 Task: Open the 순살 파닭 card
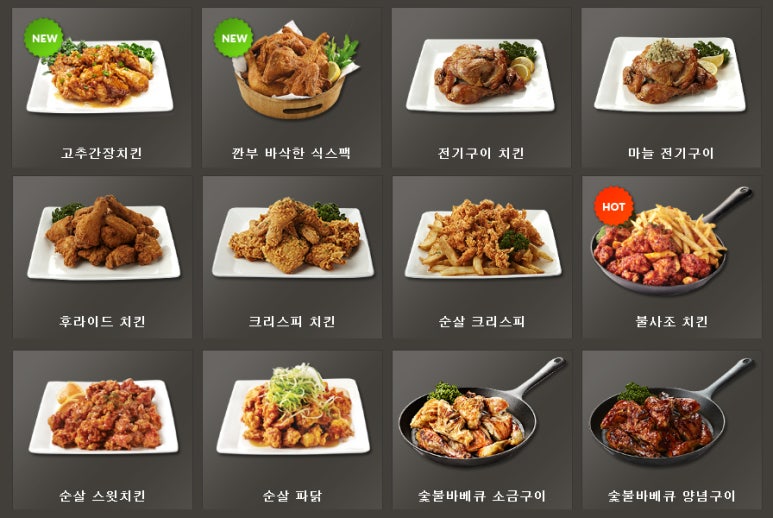pyautogui.click(x=291, y=428)
